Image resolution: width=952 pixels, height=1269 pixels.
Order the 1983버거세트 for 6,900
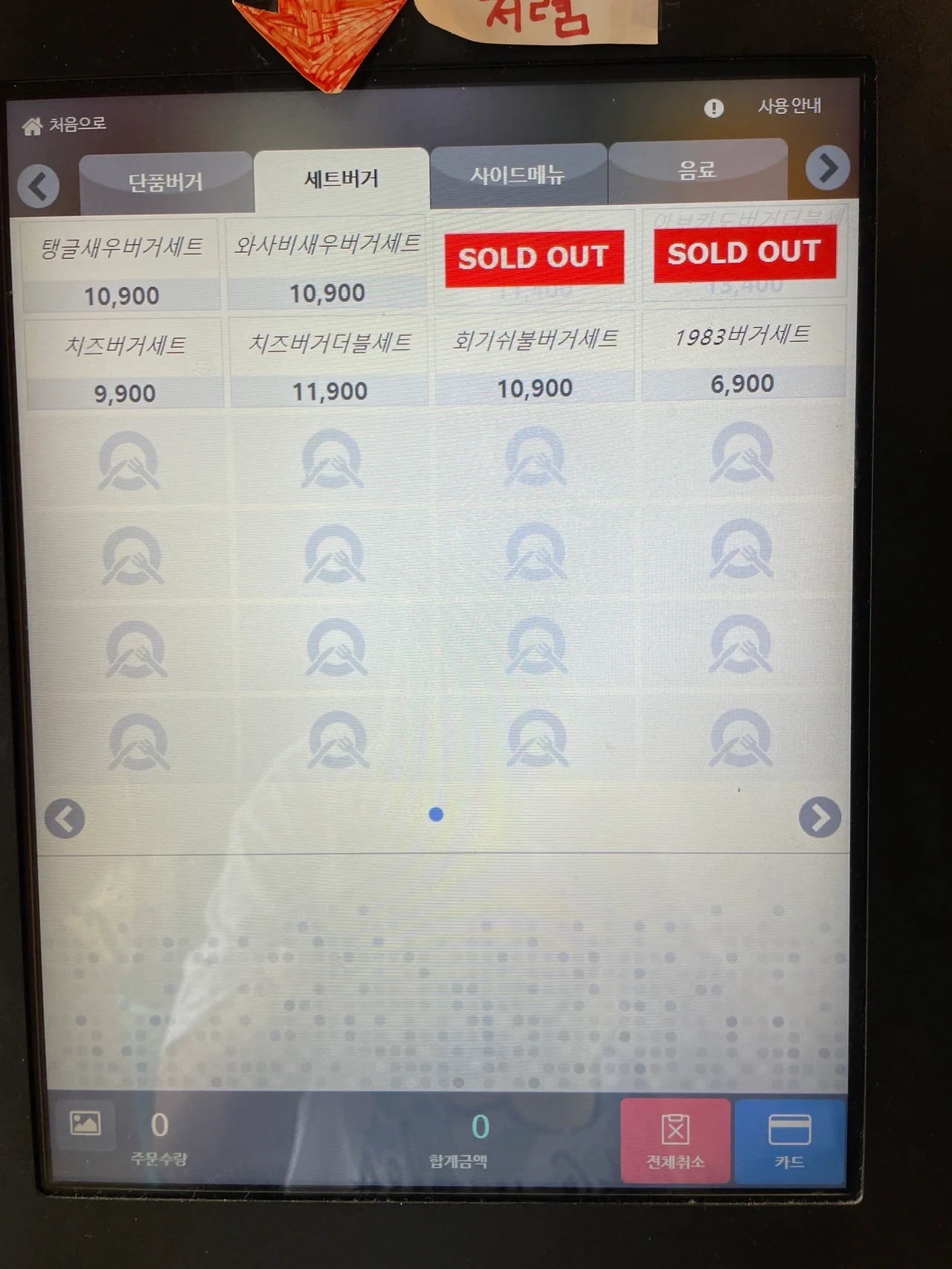tap(742, 356)
